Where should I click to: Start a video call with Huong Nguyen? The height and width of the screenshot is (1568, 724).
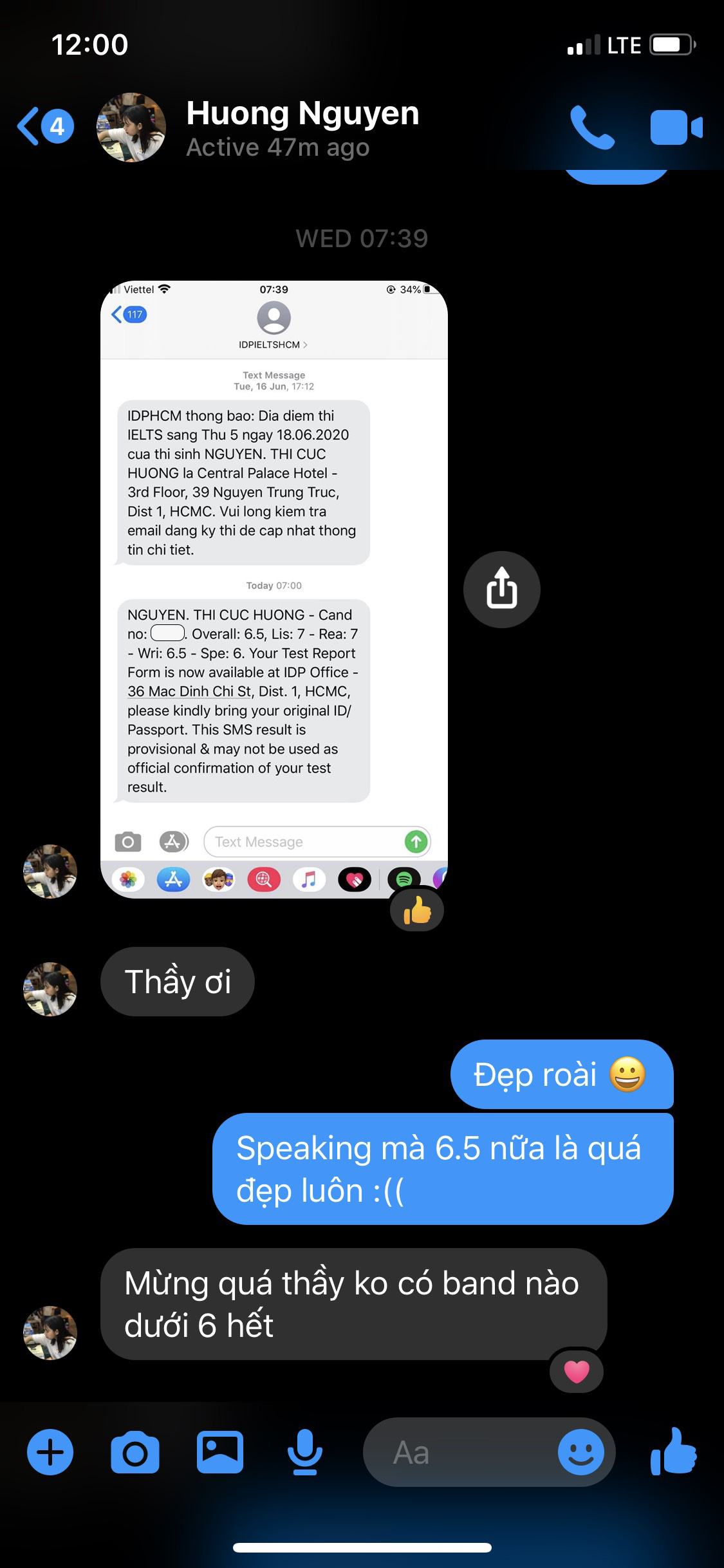click(x=676, y=127)
